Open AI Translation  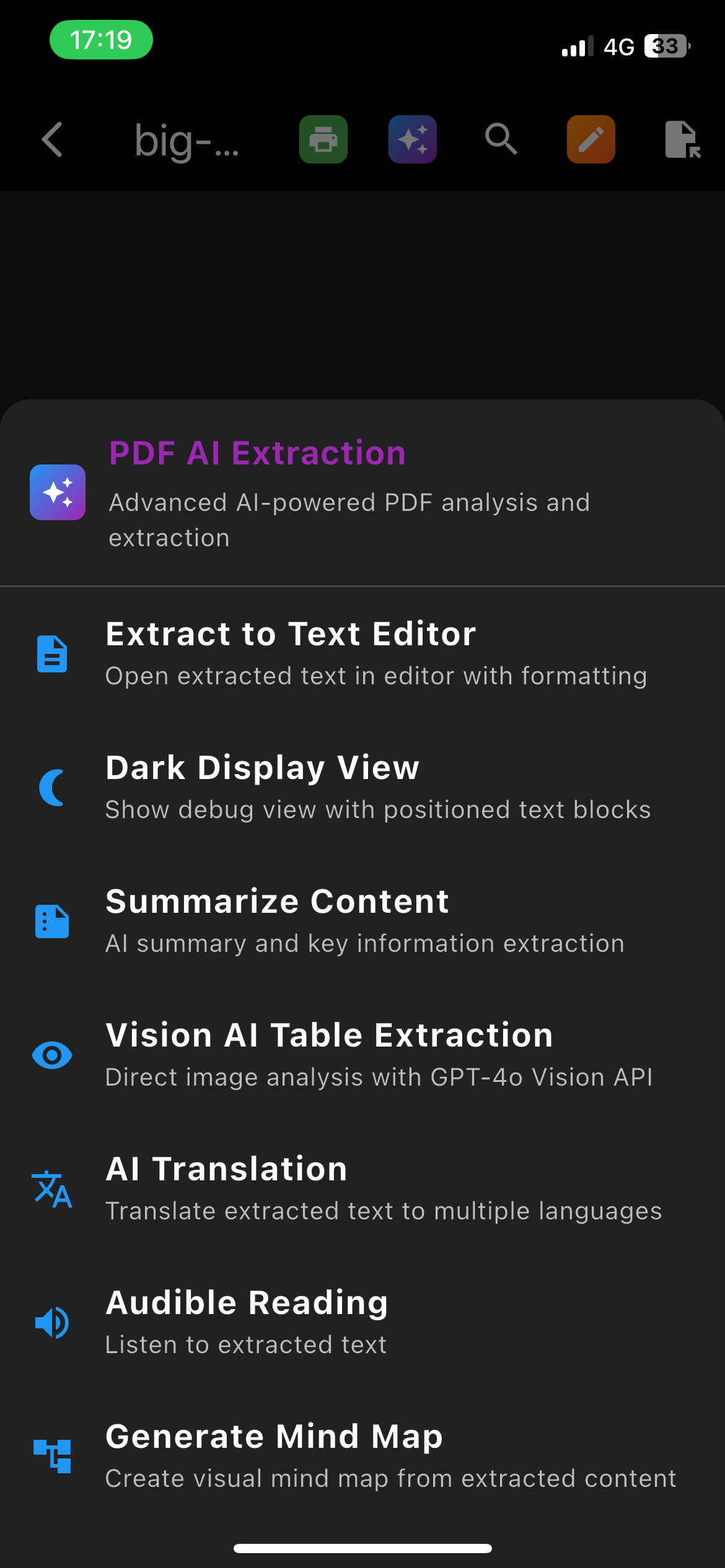coord(362,1188)
